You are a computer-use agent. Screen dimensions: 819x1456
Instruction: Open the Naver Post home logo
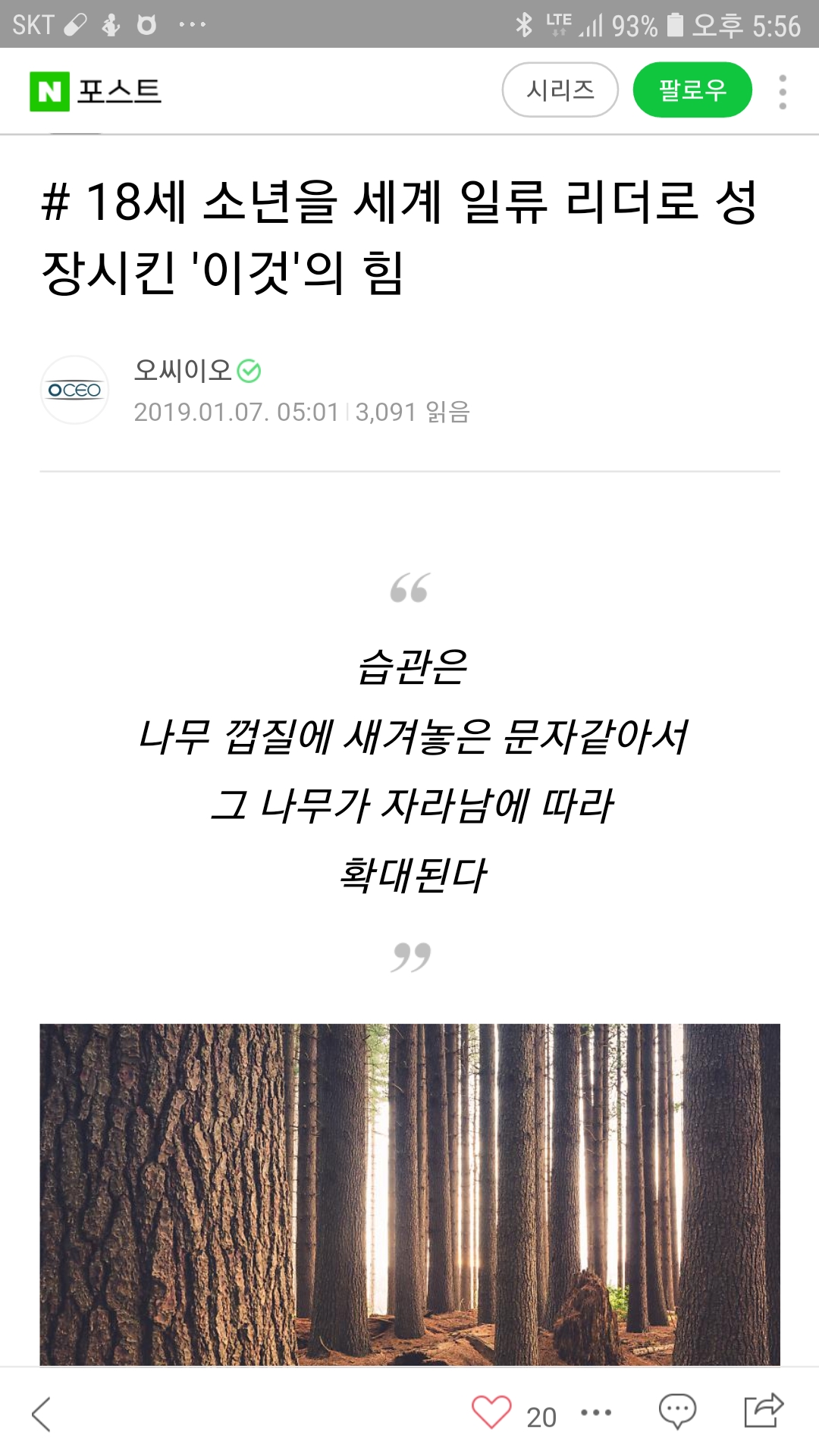[96, 91]
